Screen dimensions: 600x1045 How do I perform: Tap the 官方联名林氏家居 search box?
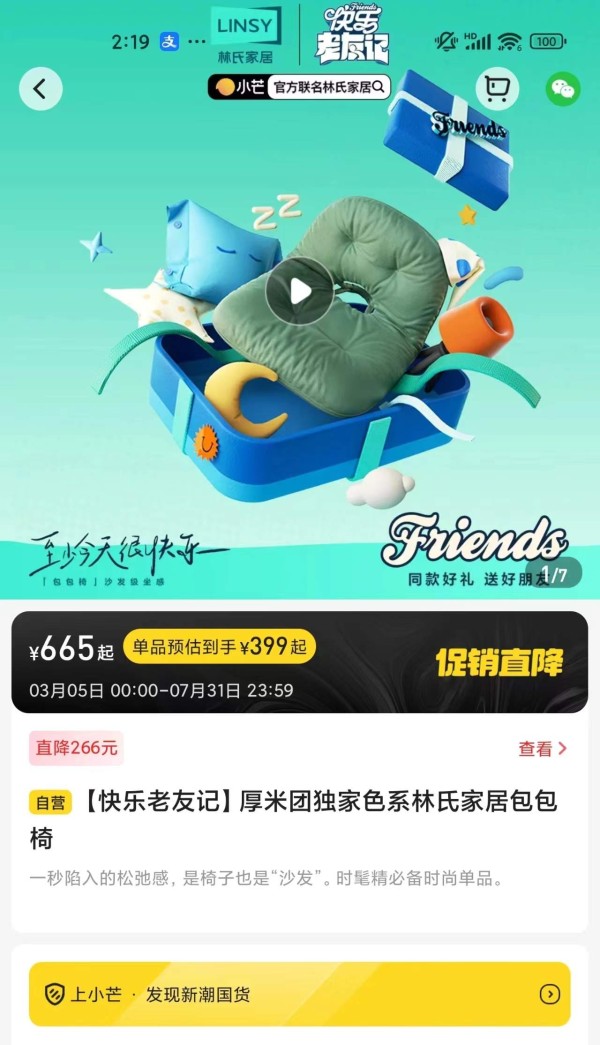pos(328,87)
